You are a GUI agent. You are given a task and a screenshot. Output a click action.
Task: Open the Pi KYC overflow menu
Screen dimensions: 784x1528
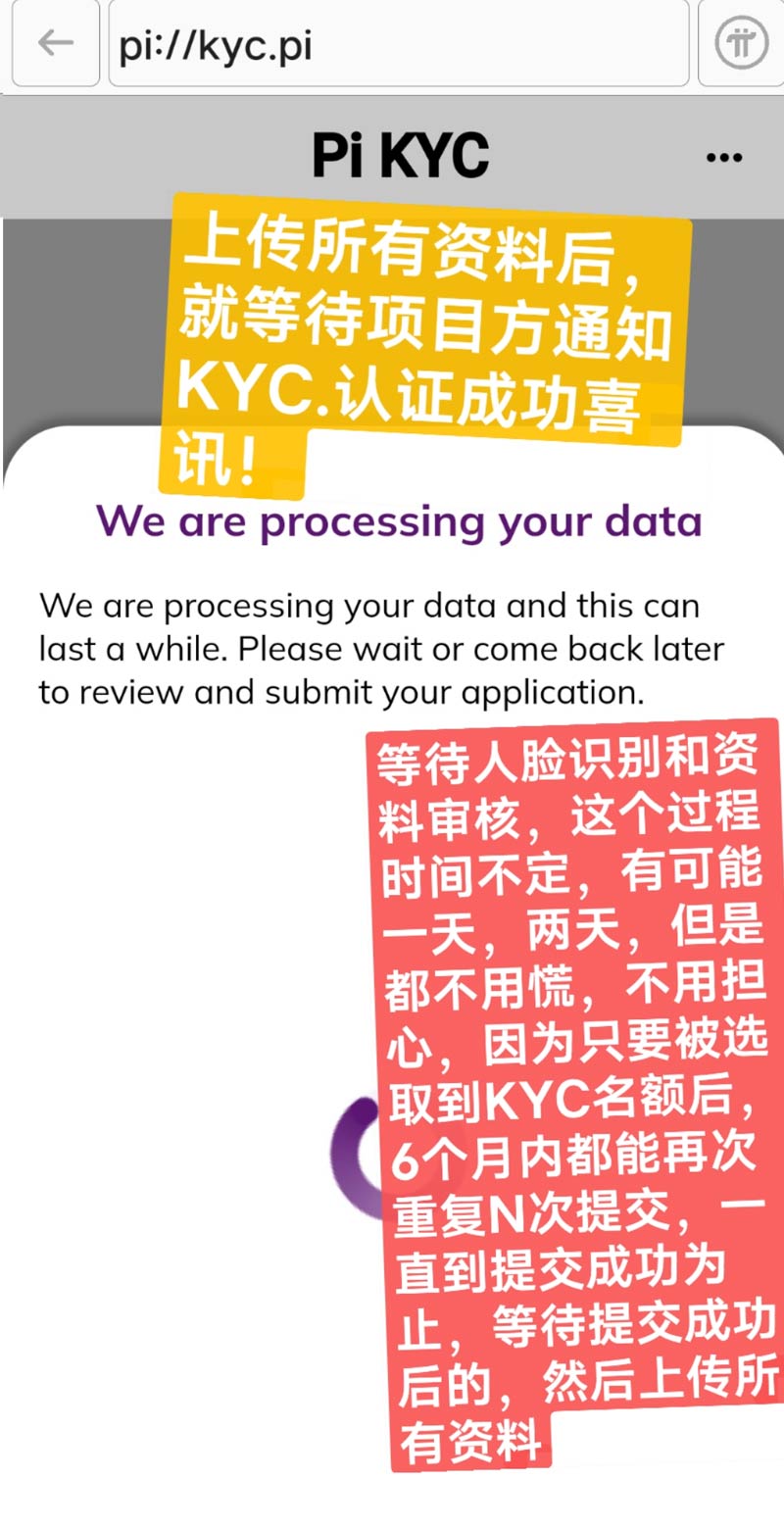(724, 157)
